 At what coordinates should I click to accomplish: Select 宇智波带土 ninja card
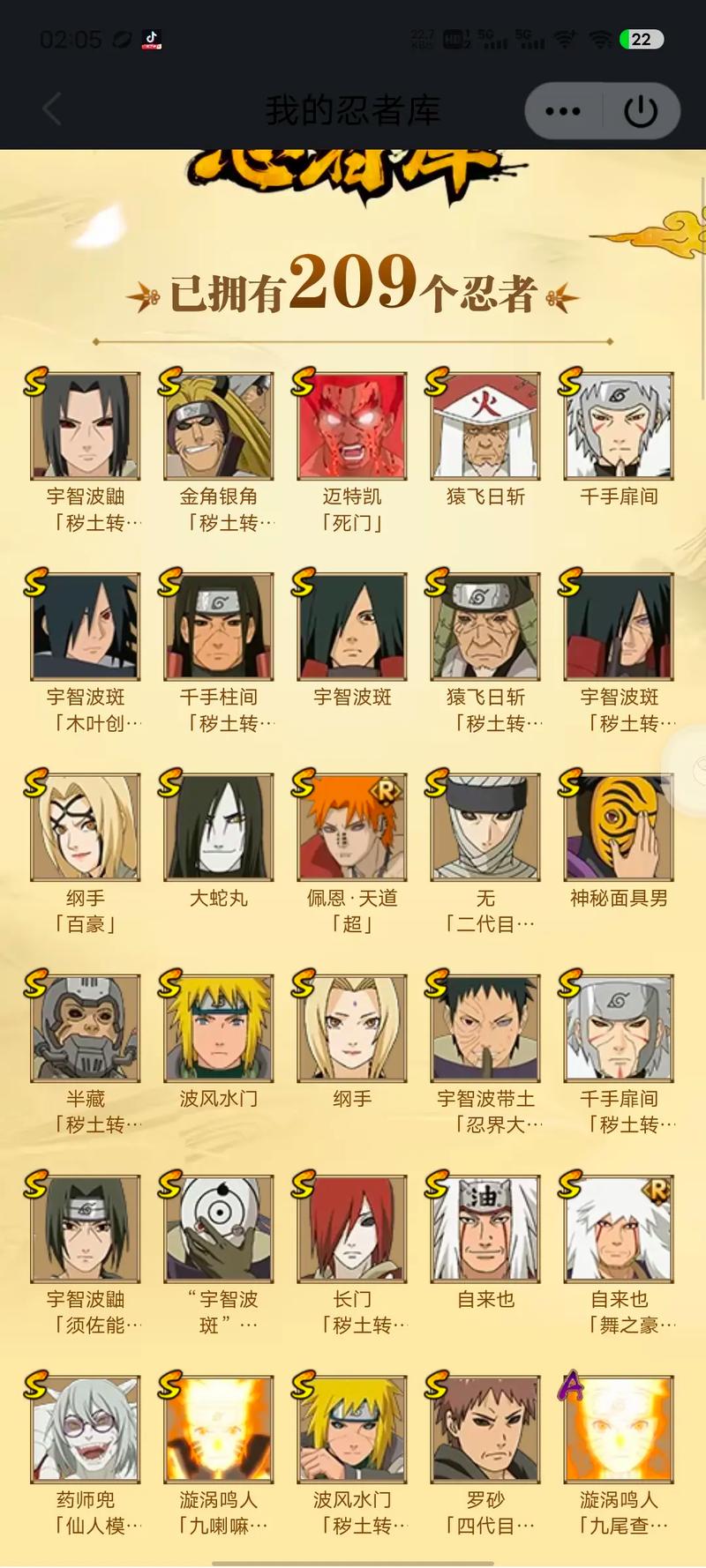(x=485, y=1028)
